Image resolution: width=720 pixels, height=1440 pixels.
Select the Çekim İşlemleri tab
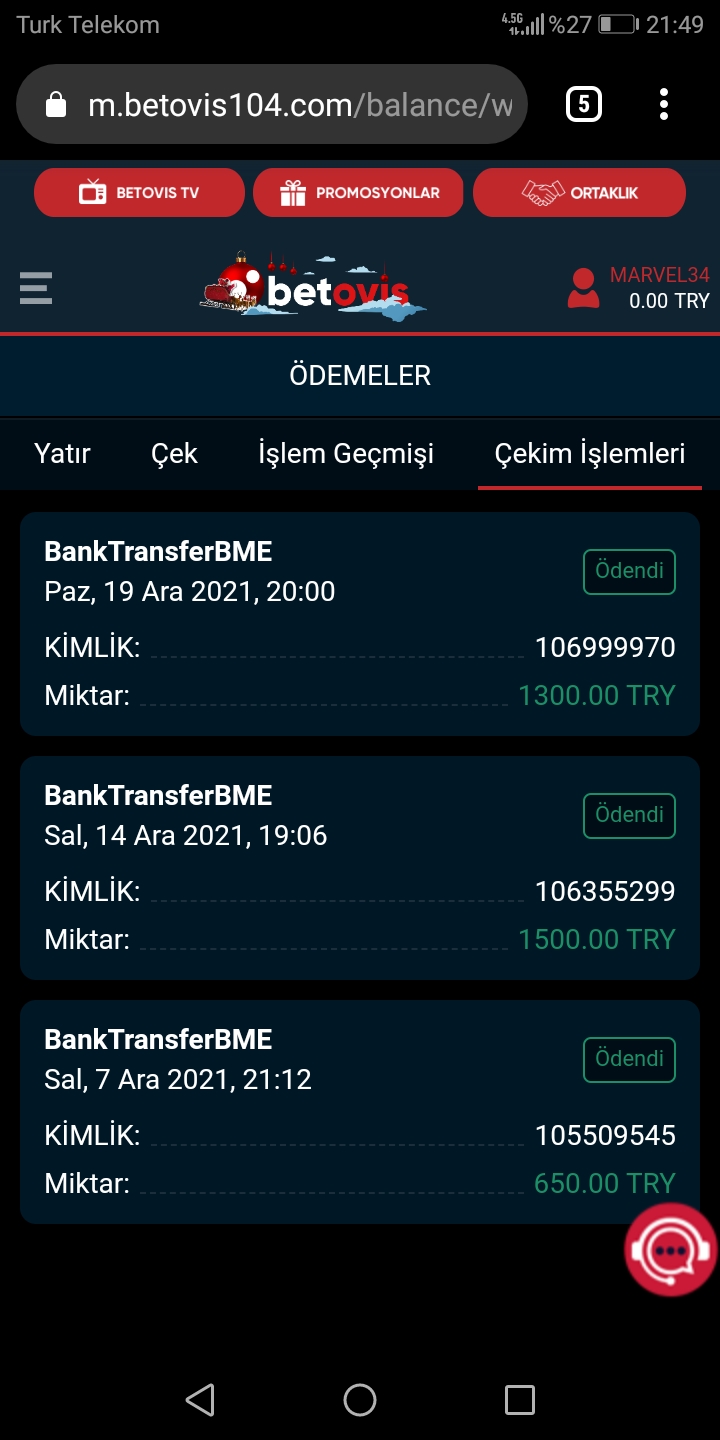tap(590, 454)
